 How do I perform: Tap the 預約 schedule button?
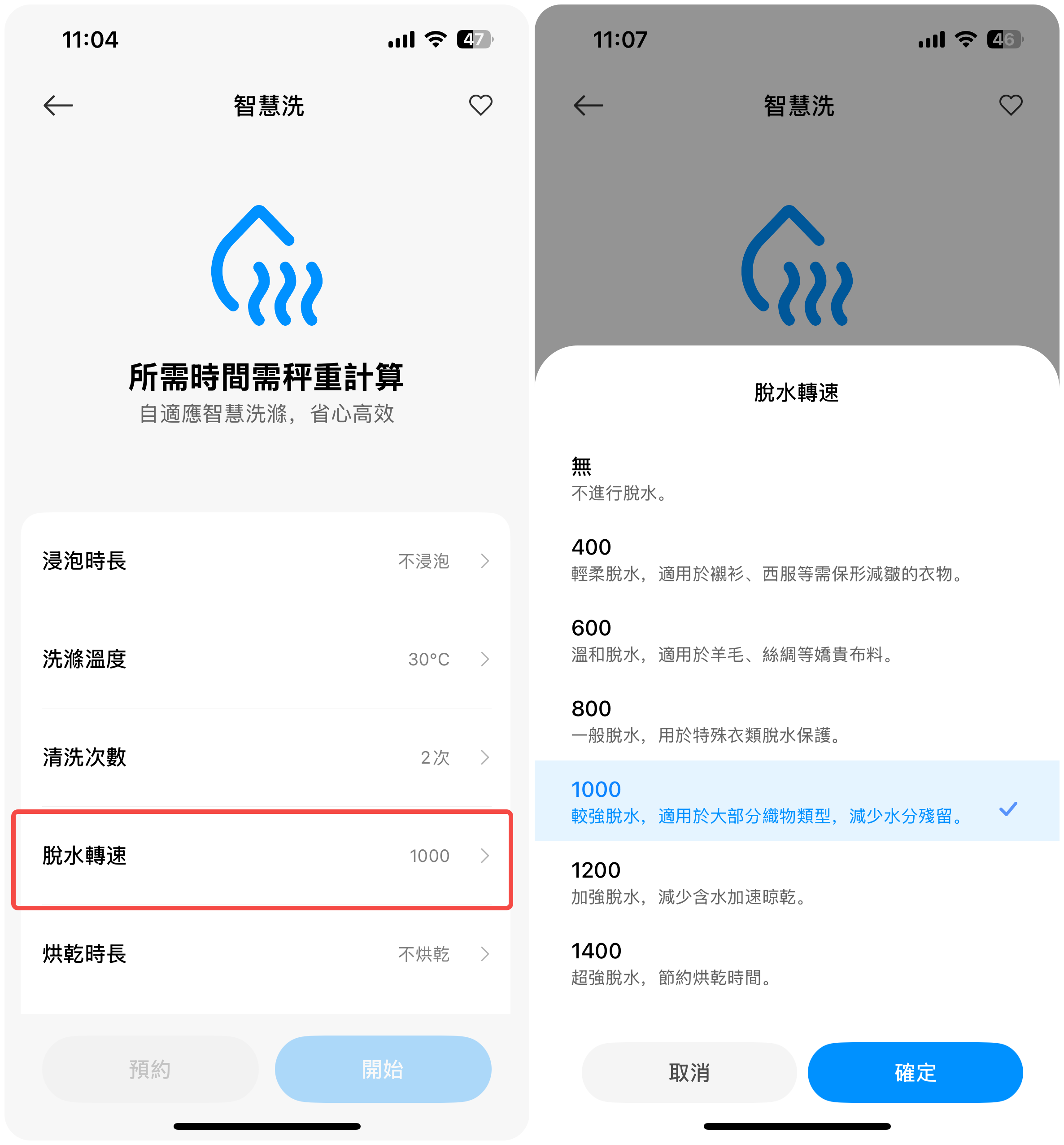click(x=150, y=1069)
